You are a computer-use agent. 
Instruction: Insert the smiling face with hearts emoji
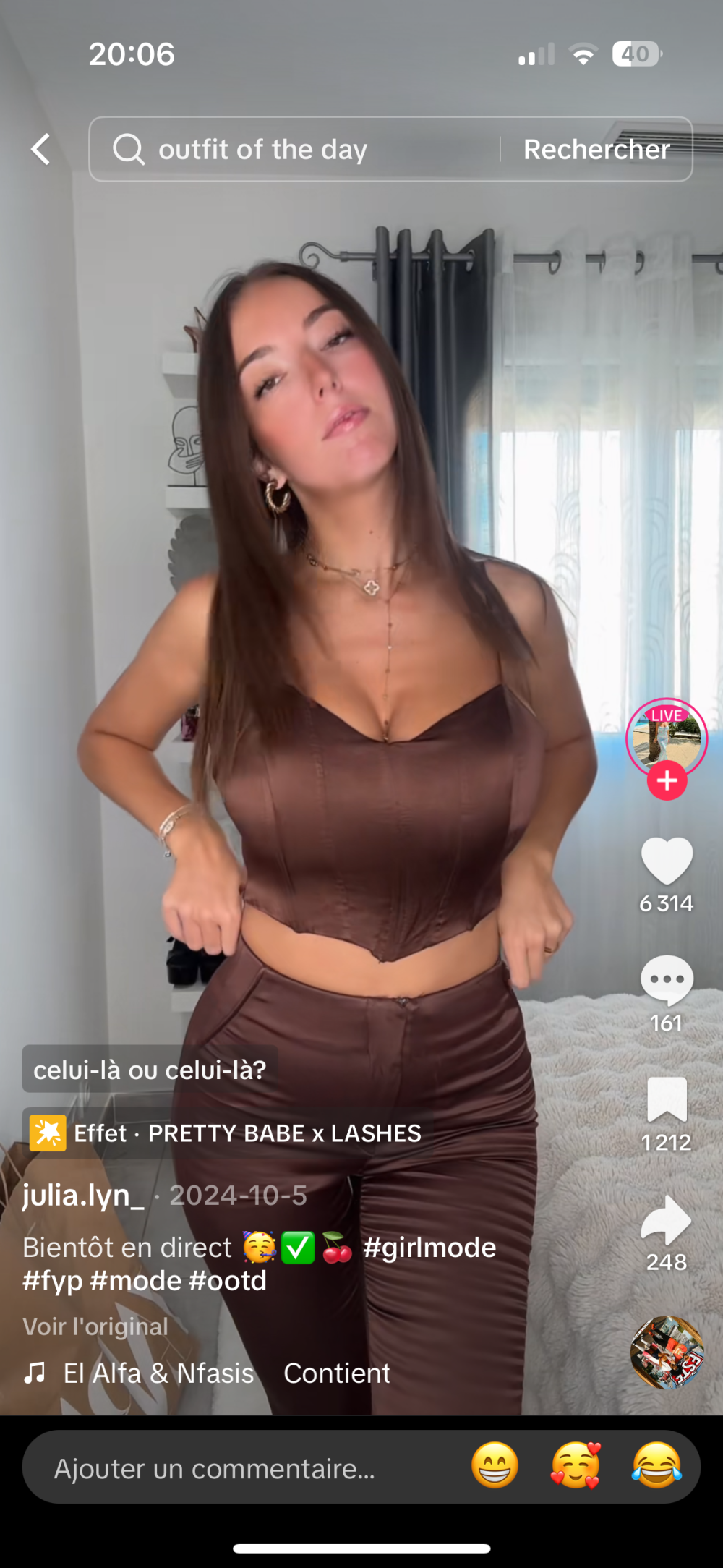[576, 1466]
